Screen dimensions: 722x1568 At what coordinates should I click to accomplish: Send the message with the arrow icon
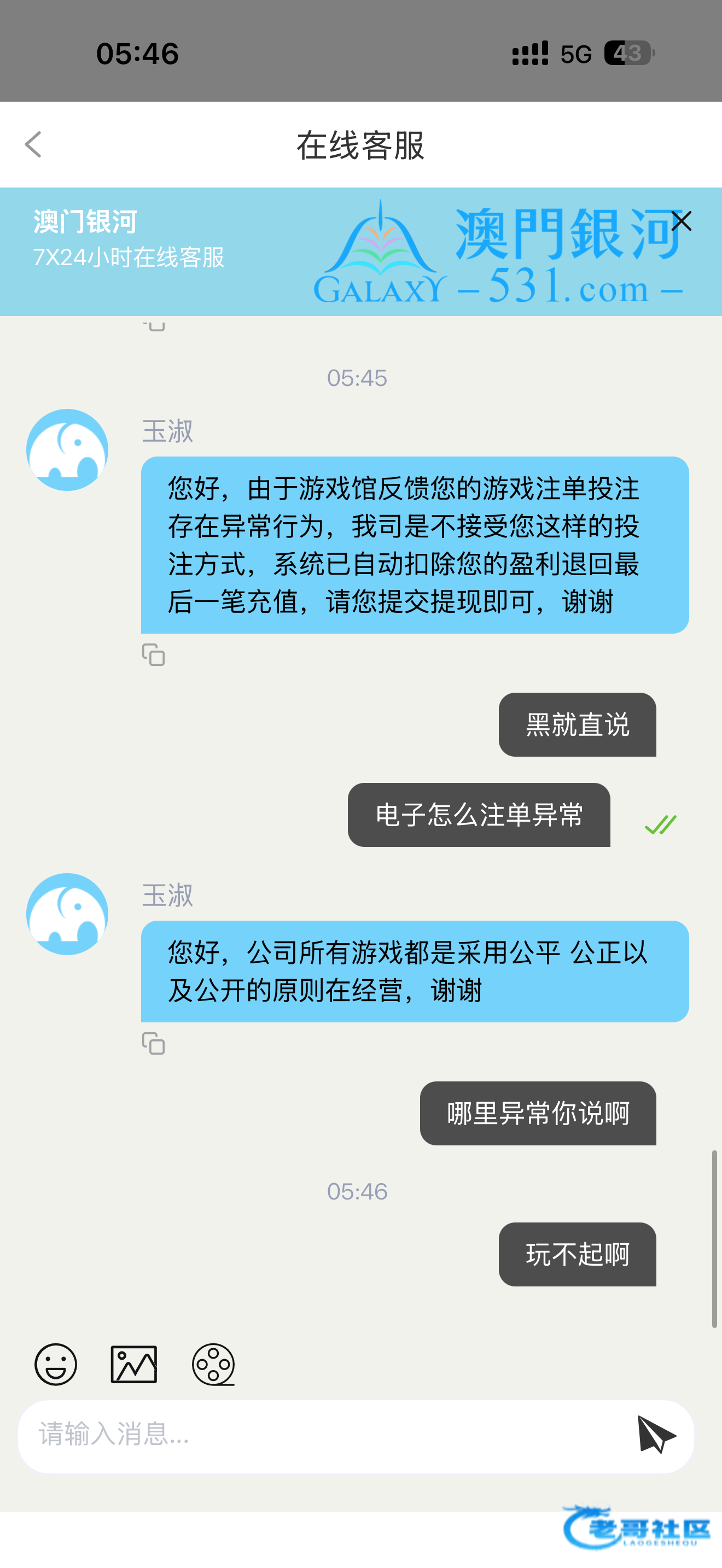pyautogui.click(x=656, y=1435)
